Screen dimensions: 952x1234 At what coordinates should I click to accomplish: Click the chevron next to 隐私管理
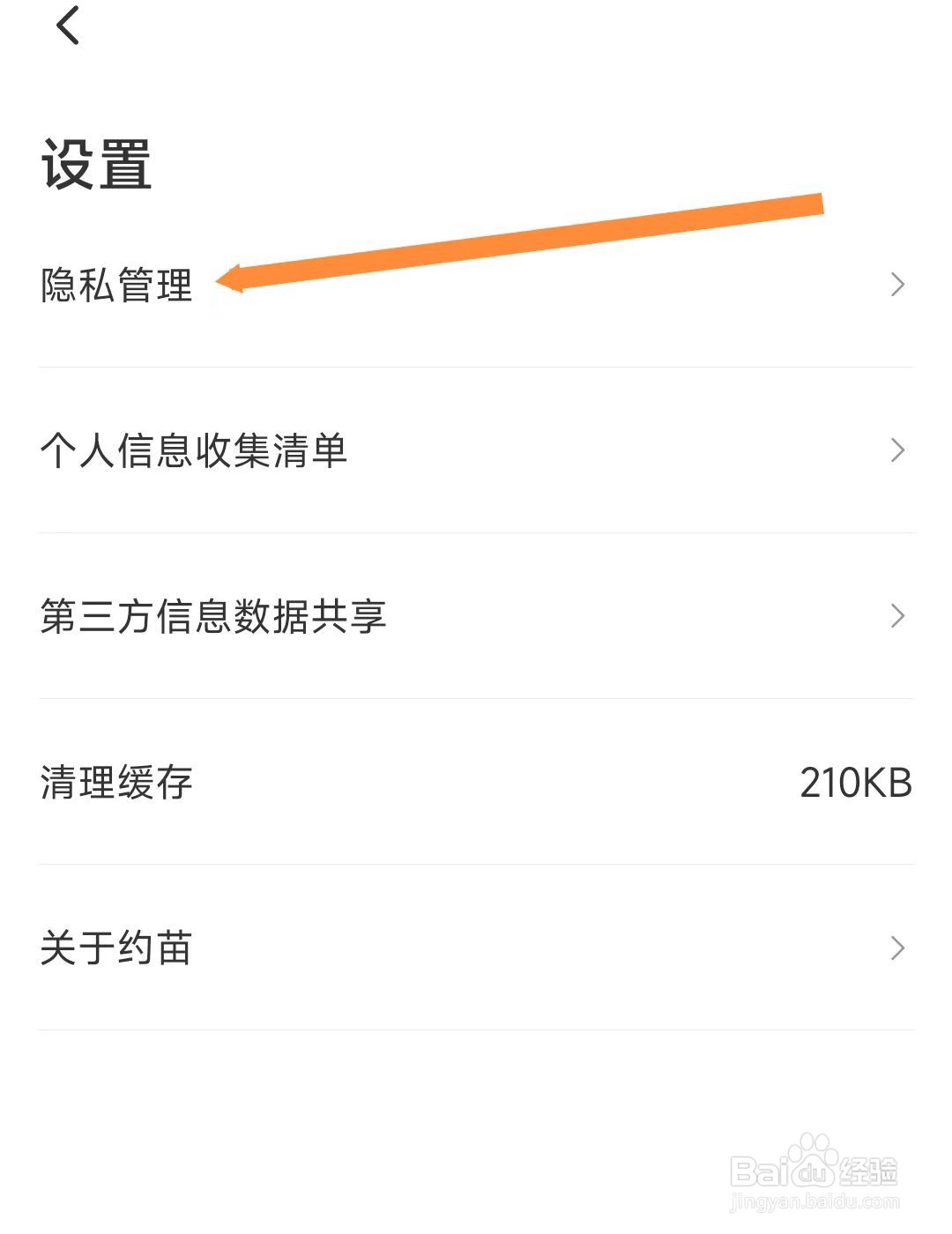click(x=897, y=284)
